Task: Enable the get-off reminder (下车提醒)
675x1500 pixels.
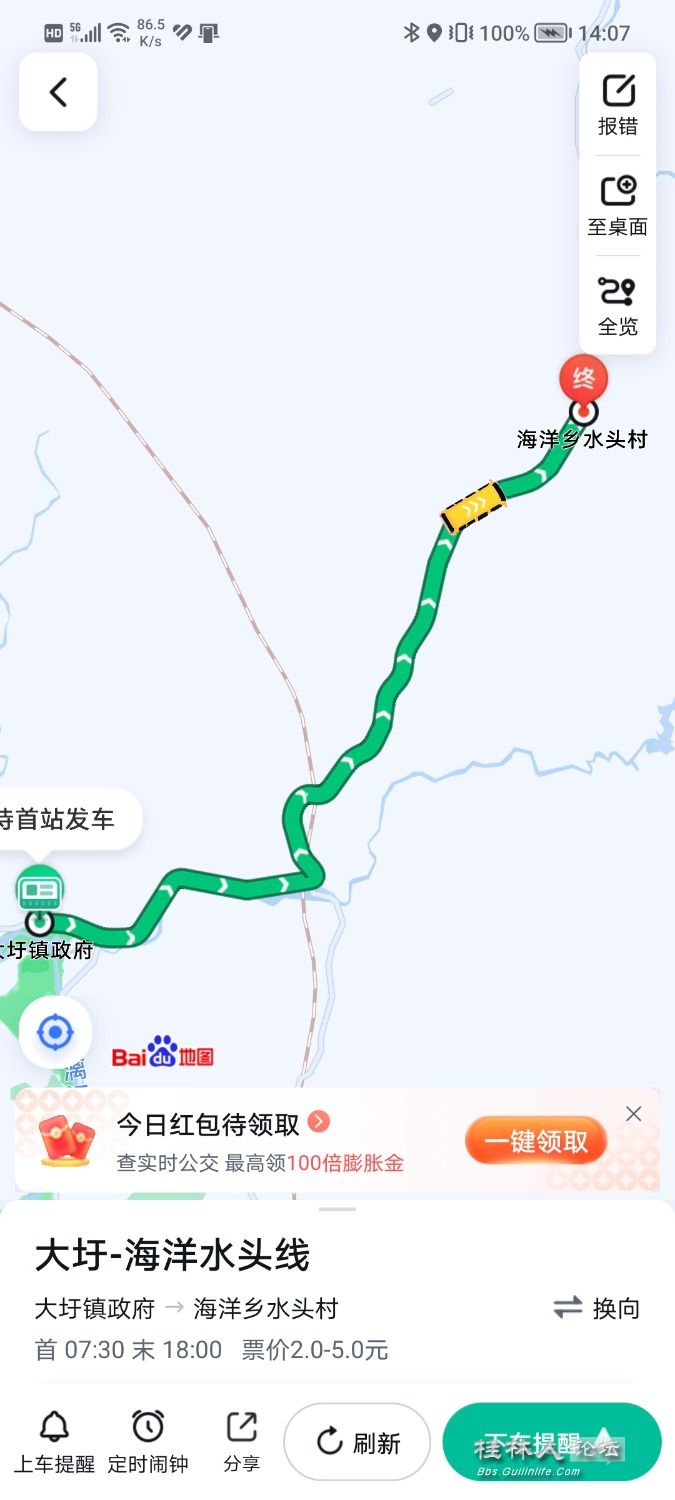Action: pos(551,1442)
